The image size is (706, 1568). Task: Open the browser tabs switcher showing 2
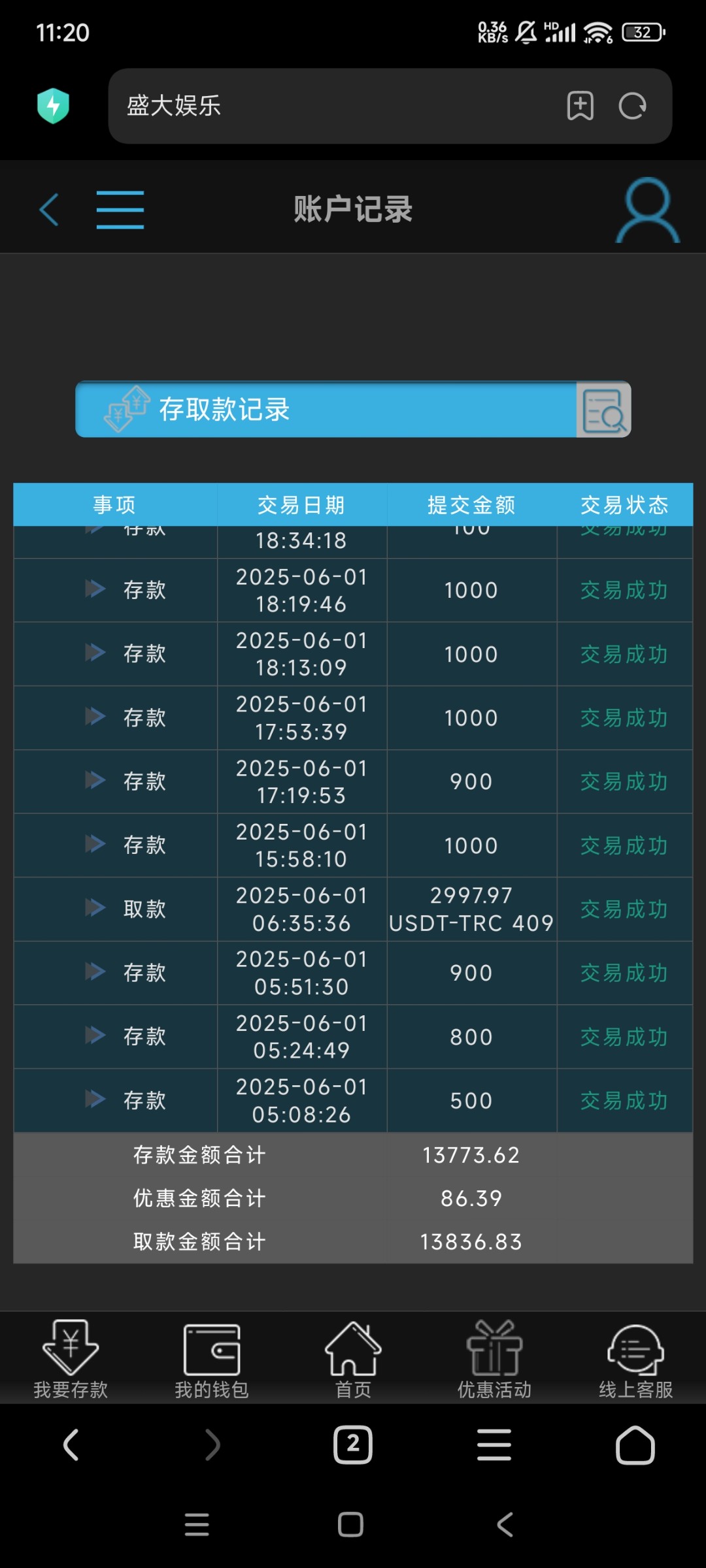click(353, 1445)
